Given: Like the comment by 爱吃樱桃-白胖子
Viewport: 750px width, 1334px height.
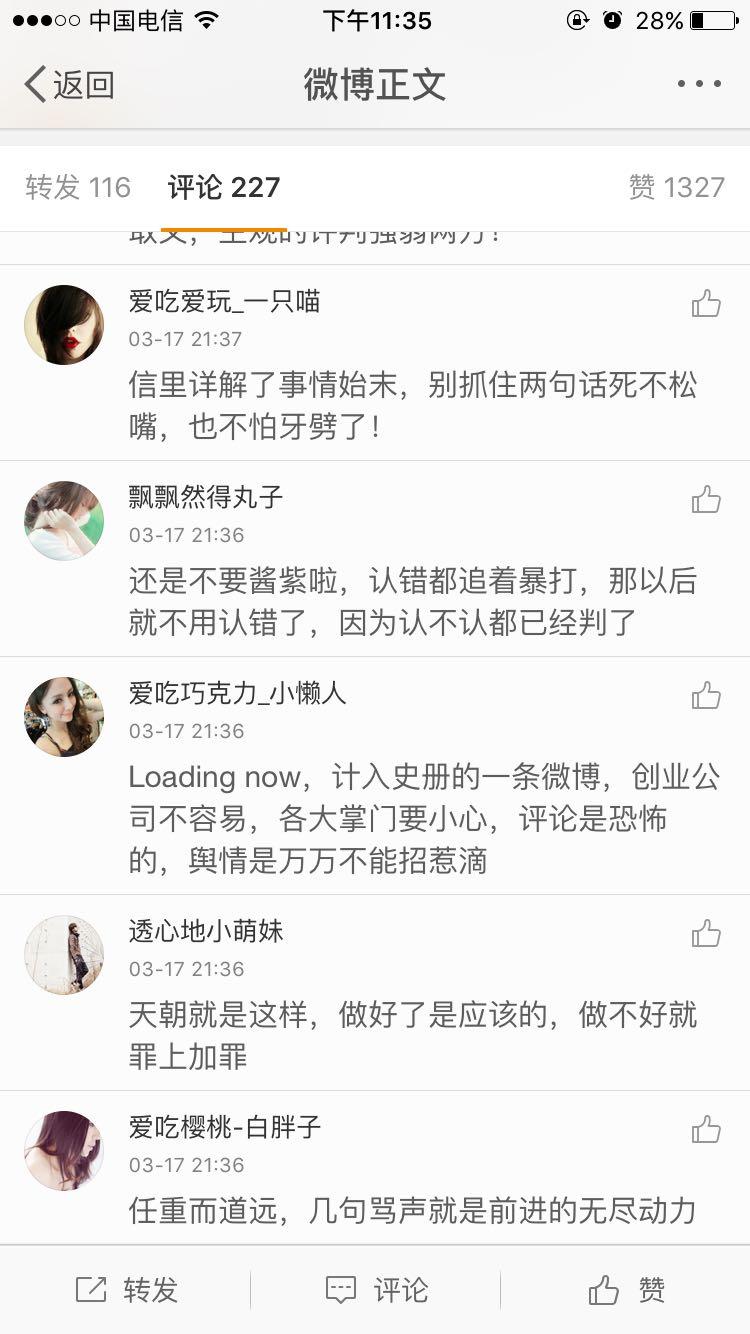Looking at the screenshot, I should (706, 1130).
